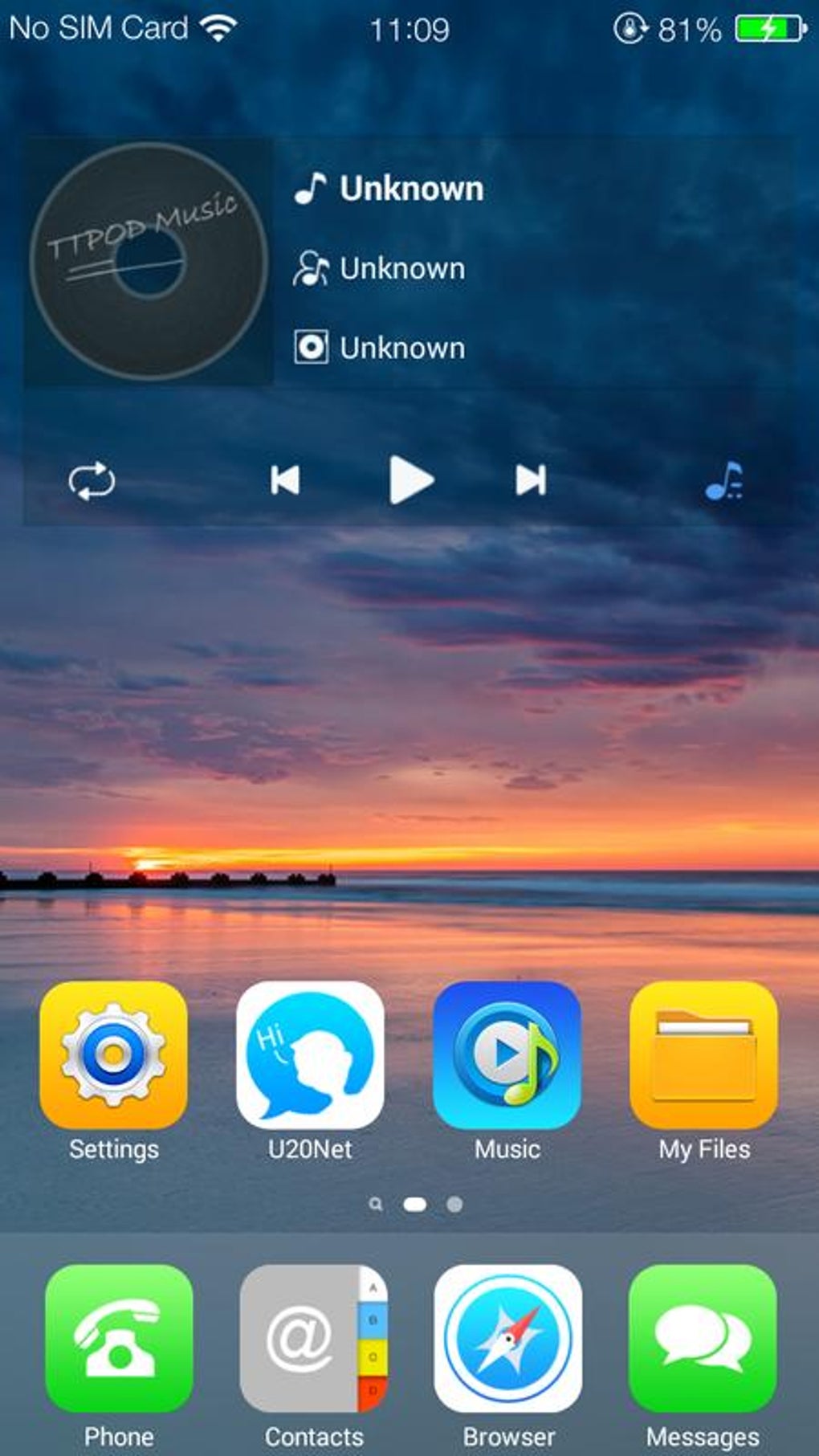The image size is (819, 1456).
Task: Tap the TTPOD Music album disc
Action: (149, 262)
